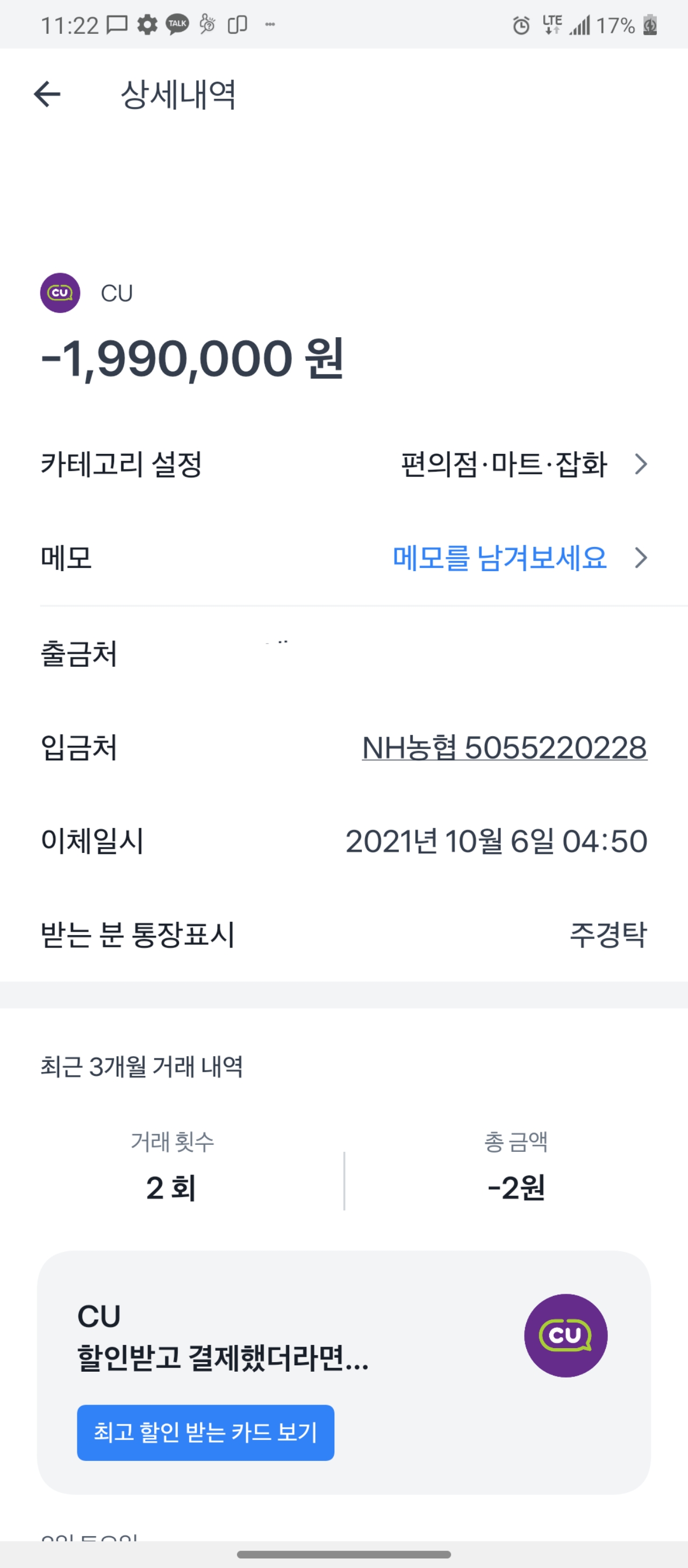Open the 카테고리 설정 row

[343, 465]
